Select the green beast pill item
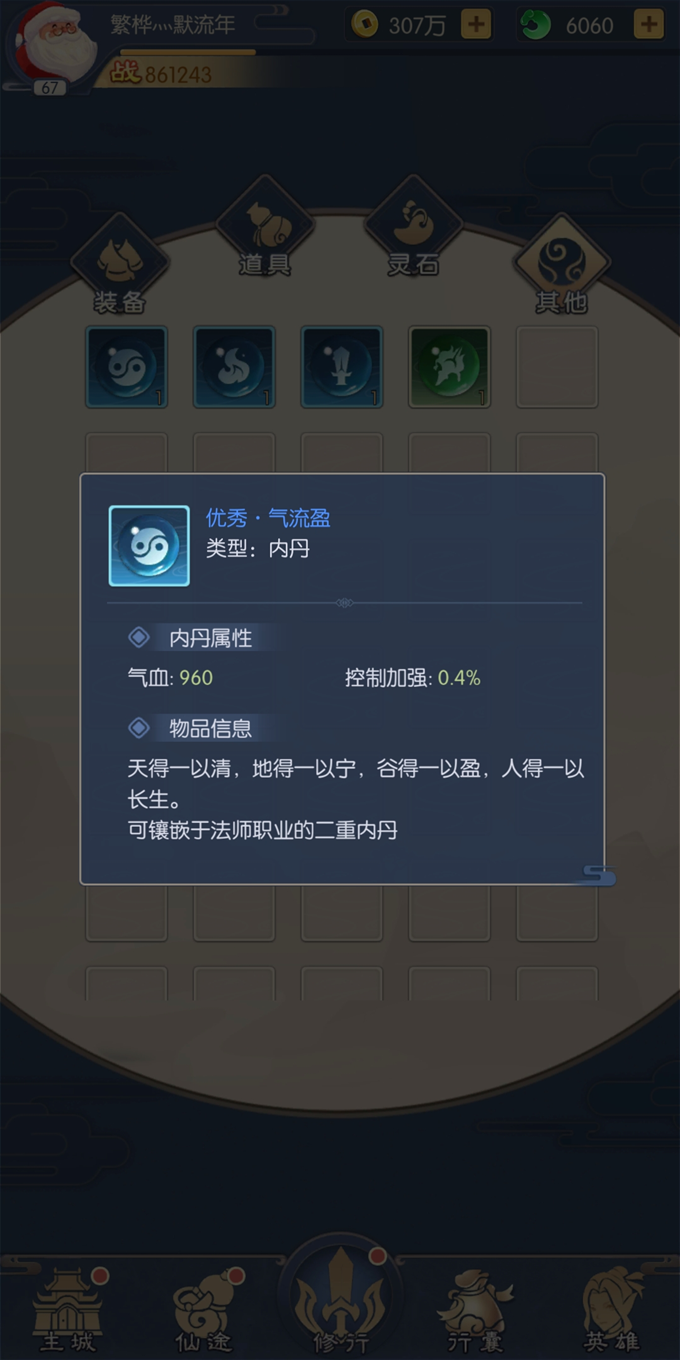680x1360 pixels. [x=449, y=367]
